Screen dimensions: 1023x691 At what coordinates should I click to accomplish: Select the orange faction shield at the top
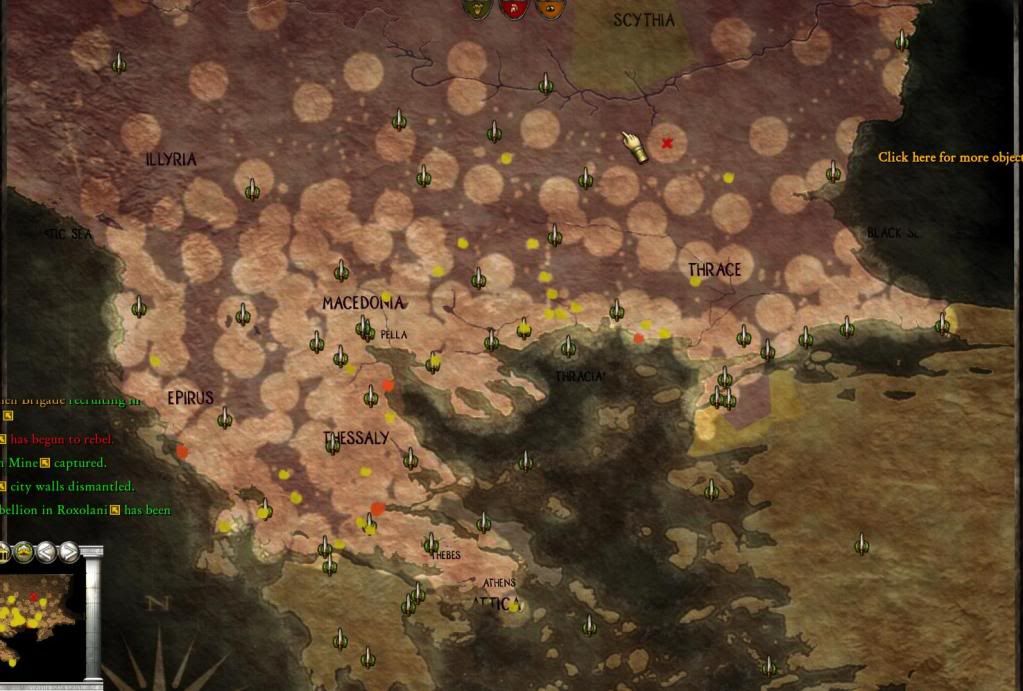click(548, 8)
